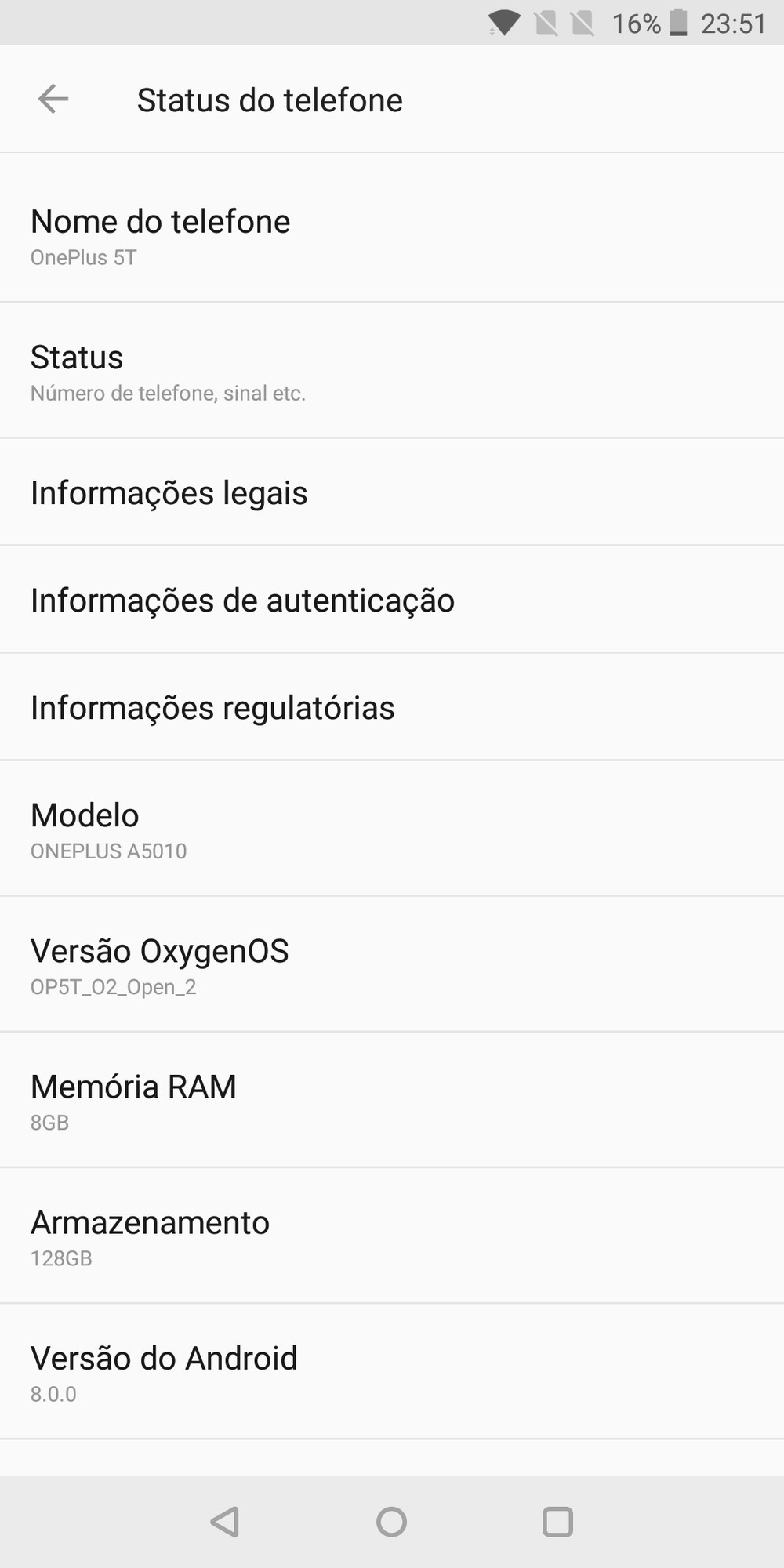Open Informações de autenticação

[x=392, y=600]
